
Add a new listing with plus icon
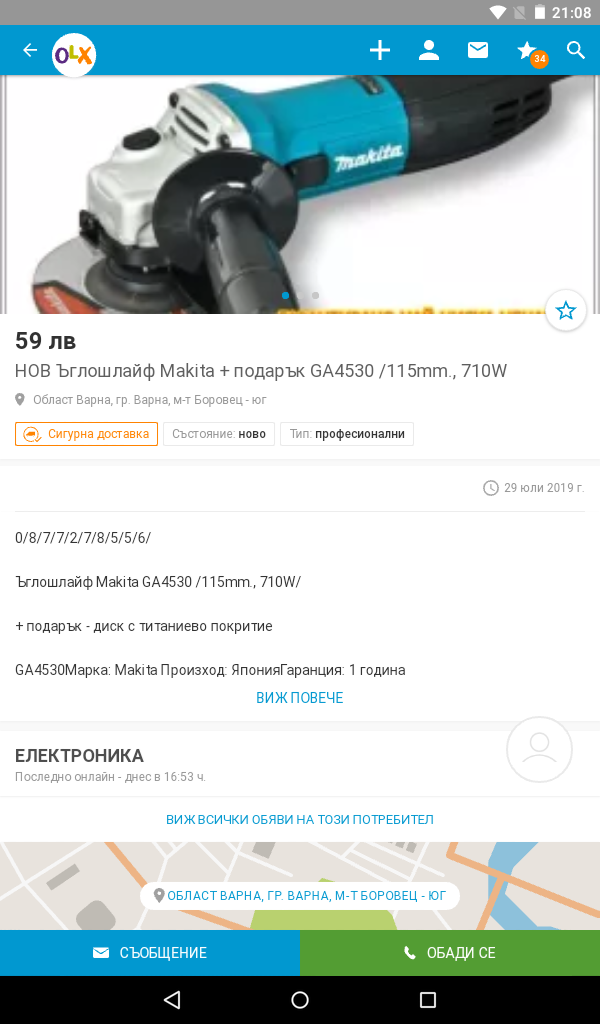coord(380,50)
